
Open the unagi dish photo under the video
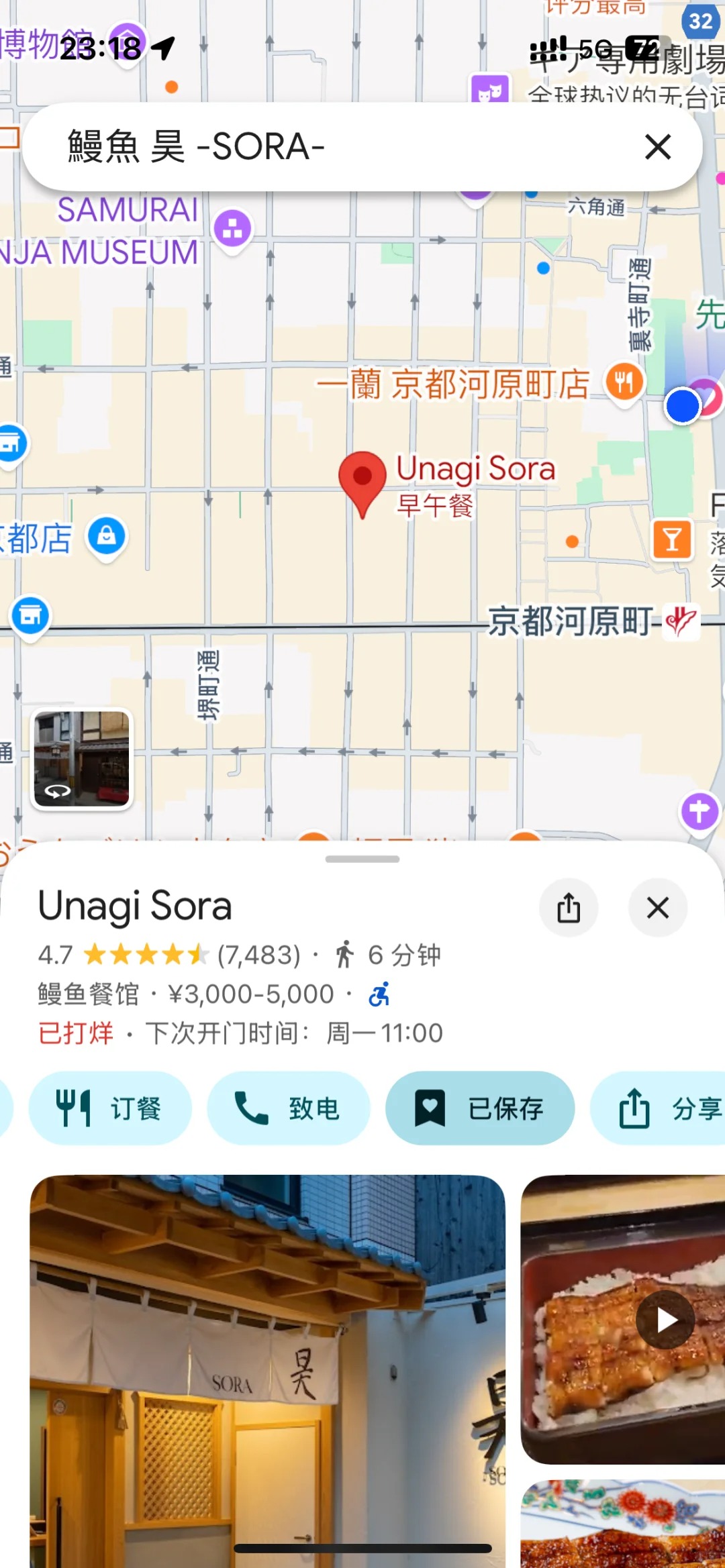click(x=624, y=1526)
